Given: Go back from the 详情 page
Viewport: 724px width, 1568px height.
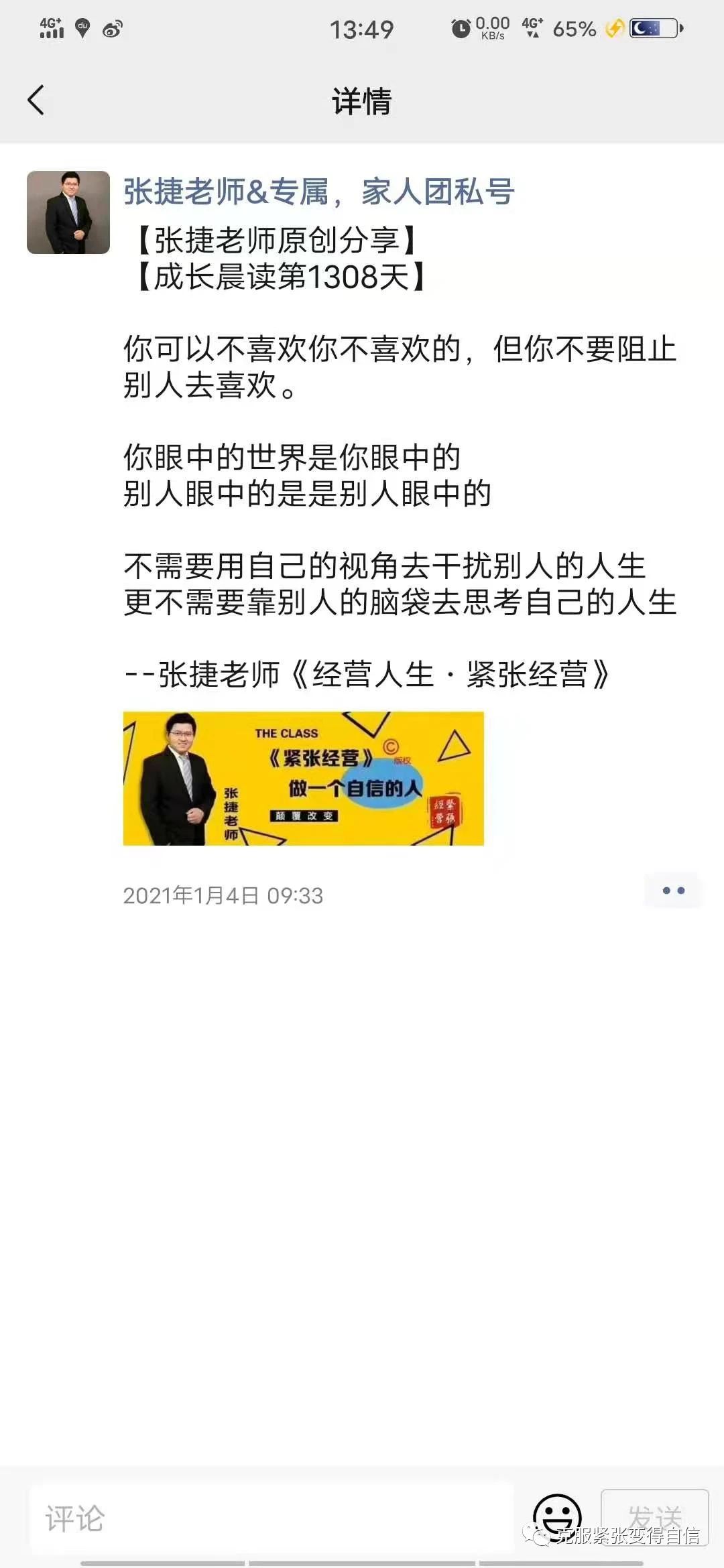Looking at the screenshot, I should pos(36,101).
